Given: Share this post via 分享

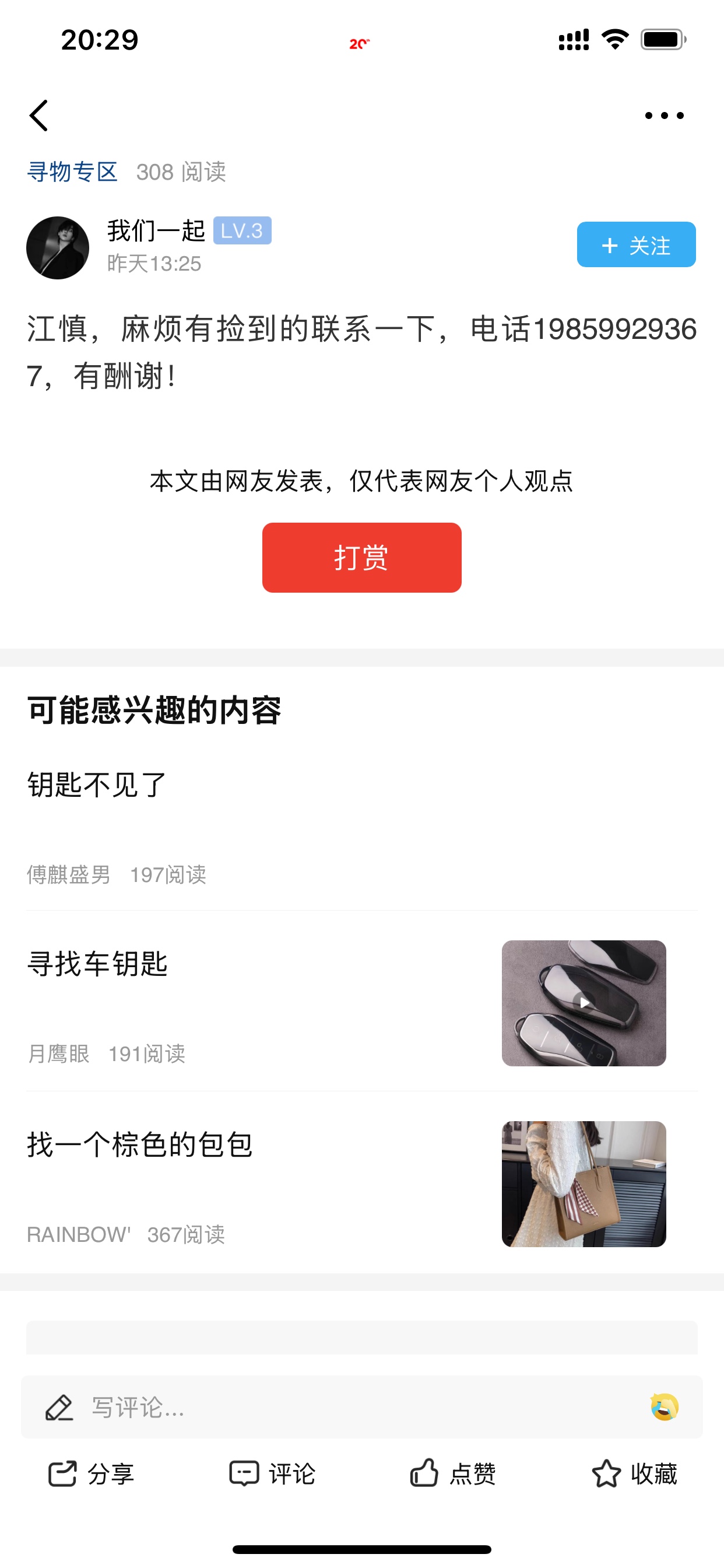Looking at the screenshot, I should point(92,1473).
